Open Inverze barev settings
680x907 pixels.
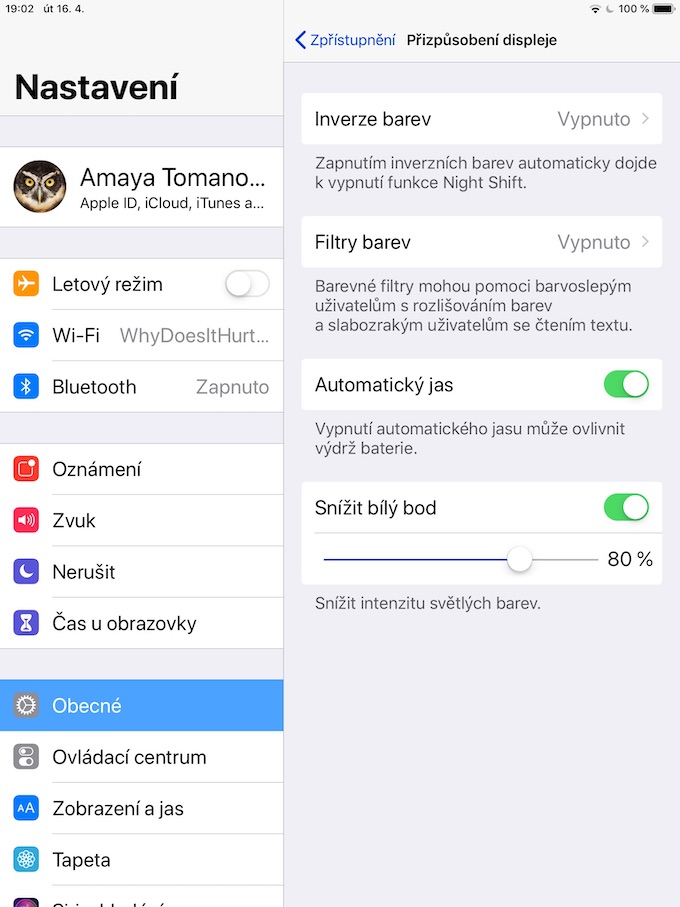pos(481,119)
